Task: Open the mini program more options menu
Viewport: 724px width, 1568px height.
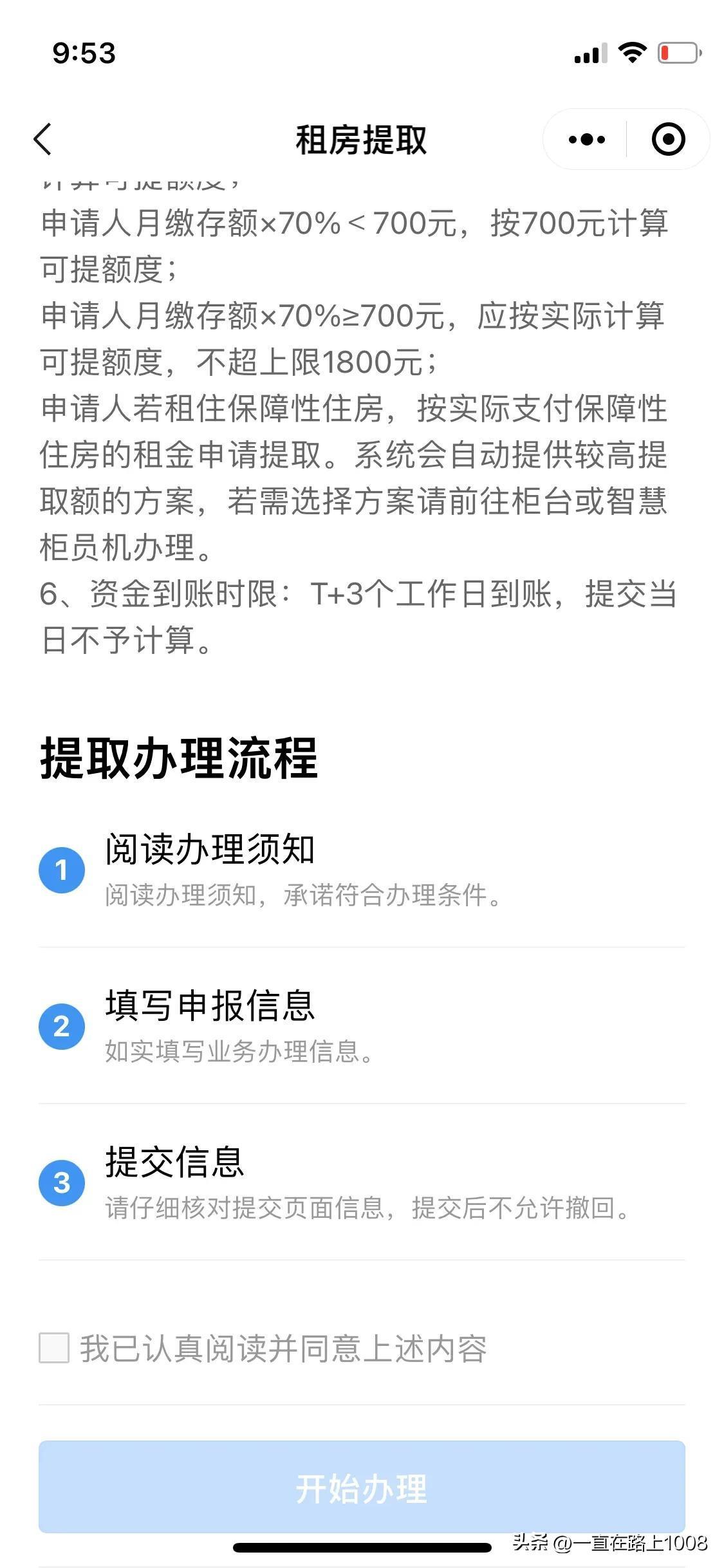Action: pos(586,139)
